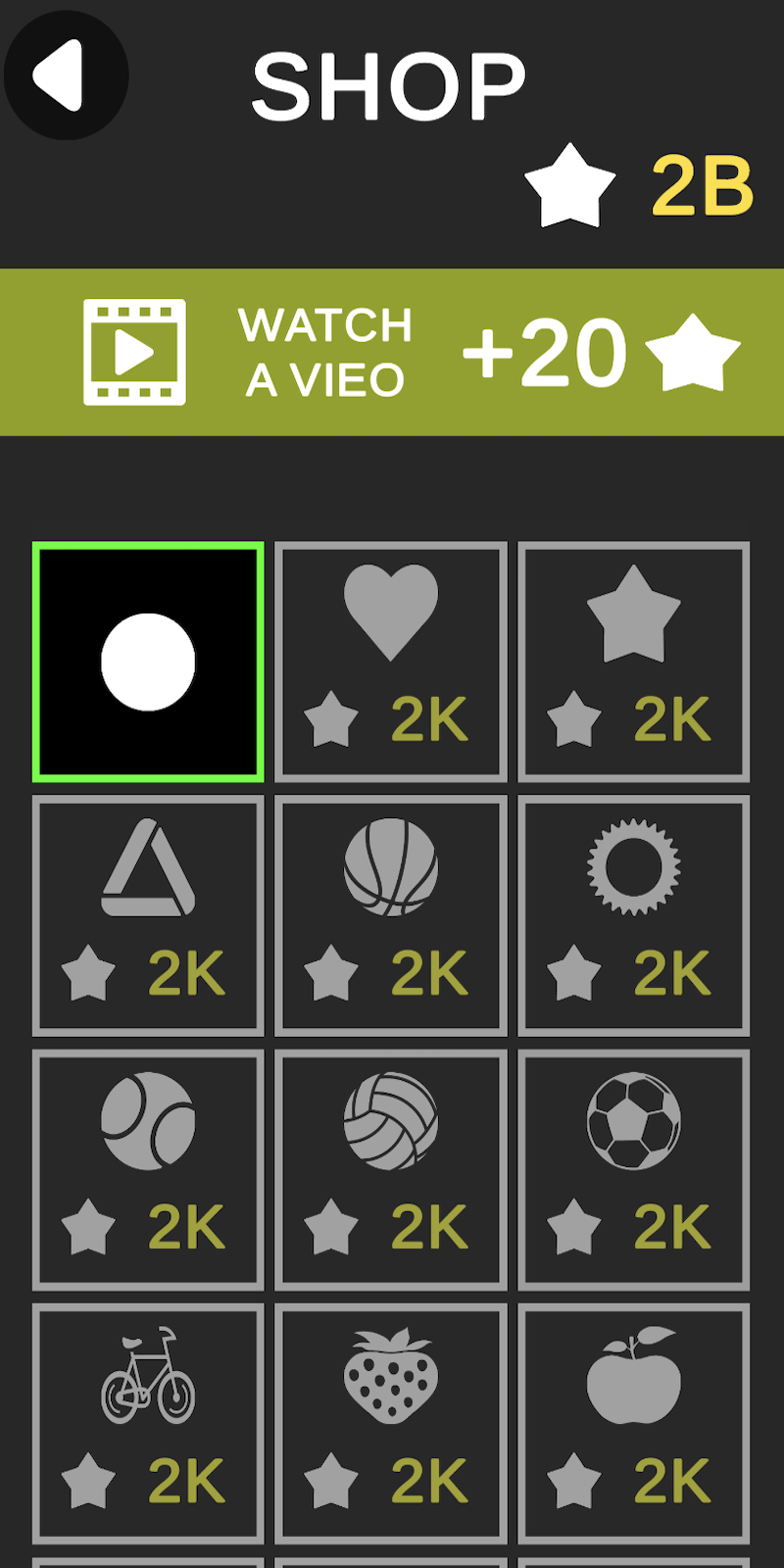Viewport: 784px width, 1568px height.
Task: Purchase the basketball skin
Action: pyautogui.click(x=391, y=915)
